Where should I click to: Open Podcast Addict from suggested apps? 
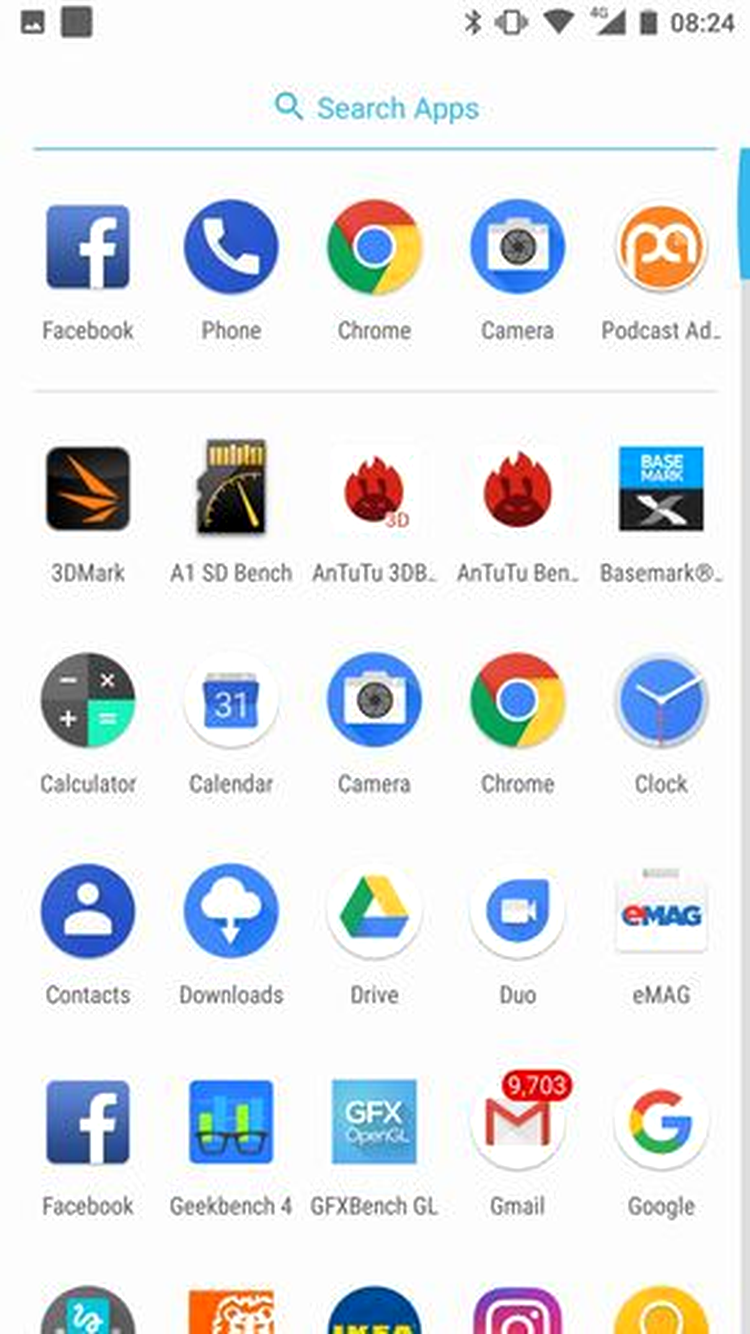tap(661, 247)
